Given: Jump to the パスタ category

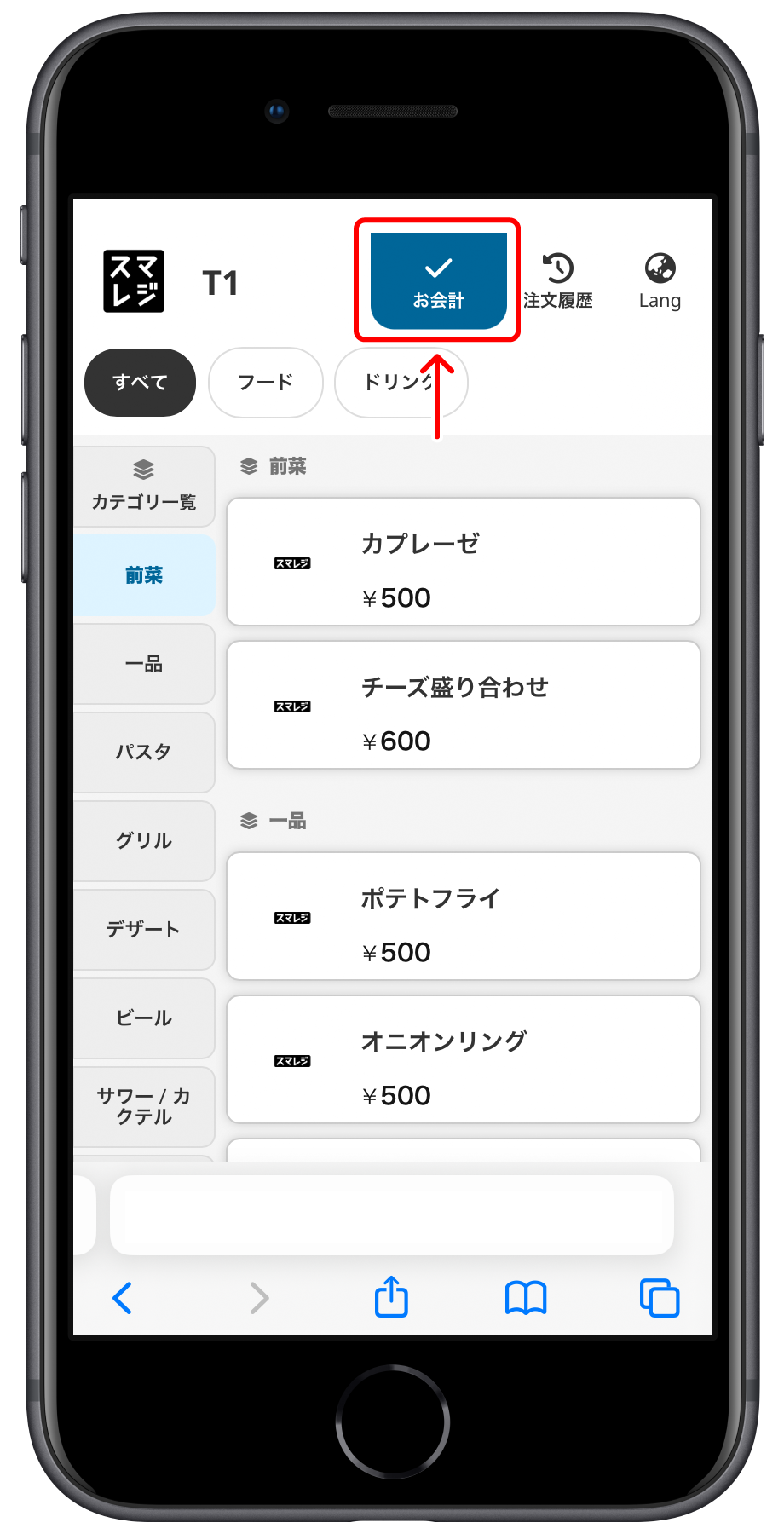Looking at the screenshot, I should pos(144,753).
